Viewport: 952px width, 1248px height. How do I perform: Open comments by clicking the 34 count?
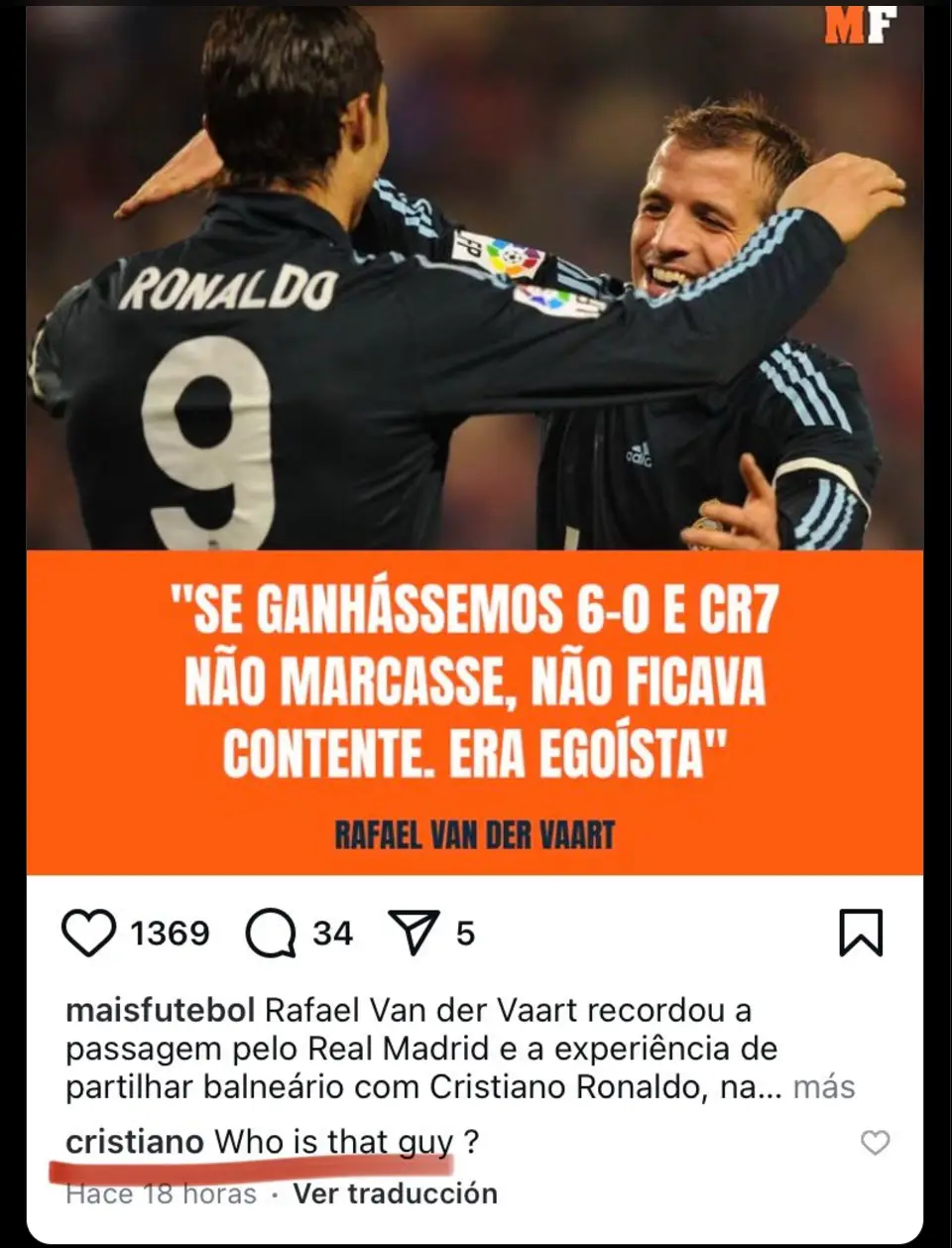331,931
